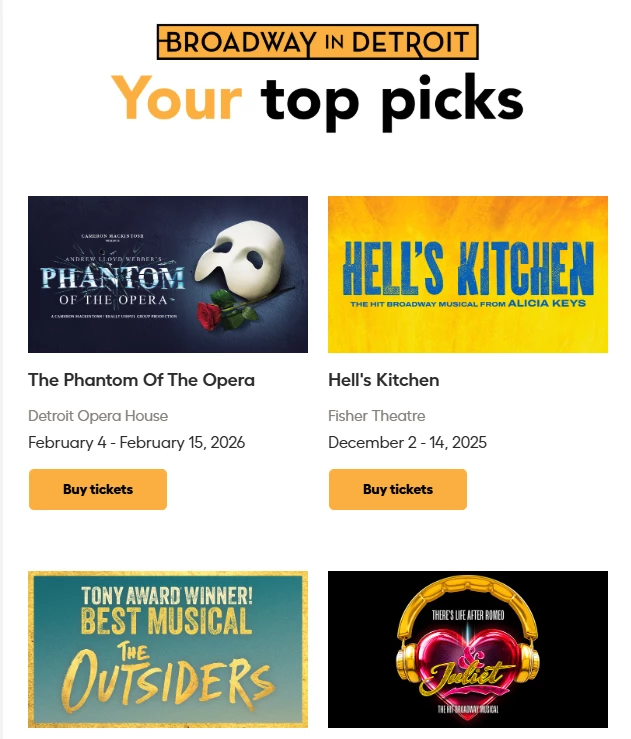Open the Hell's Kitchen show poster
The height and width of the screenshot is (739, 631).
(468, 274)
